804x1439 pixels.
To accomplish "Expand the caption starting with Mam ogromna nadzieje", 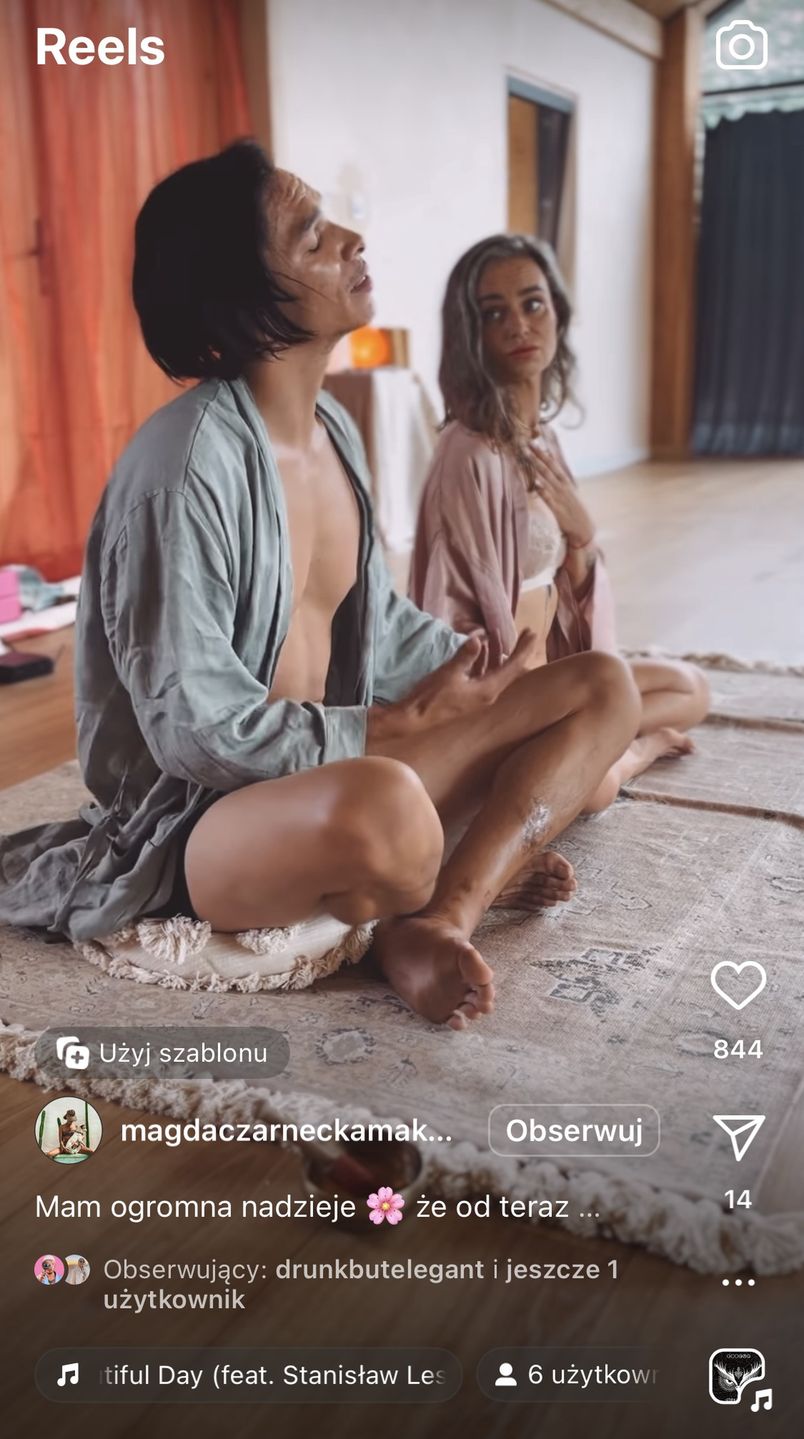I will (x=317, y=1207).
